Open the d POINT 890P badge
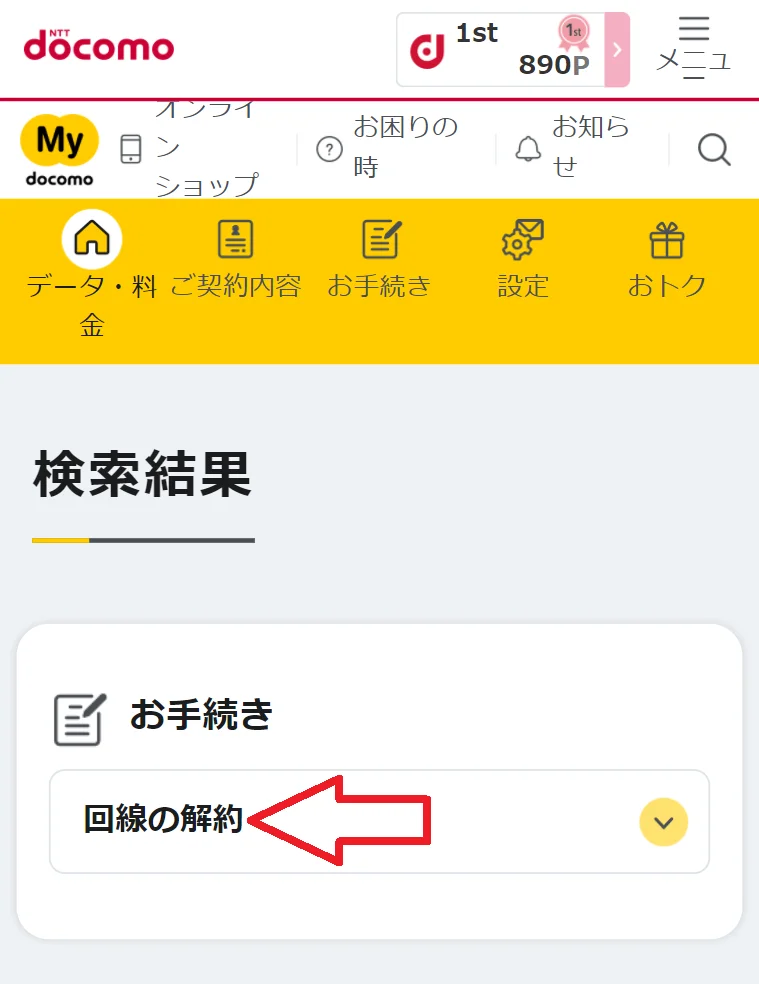759x984 pixels. (x=513, y=50)
